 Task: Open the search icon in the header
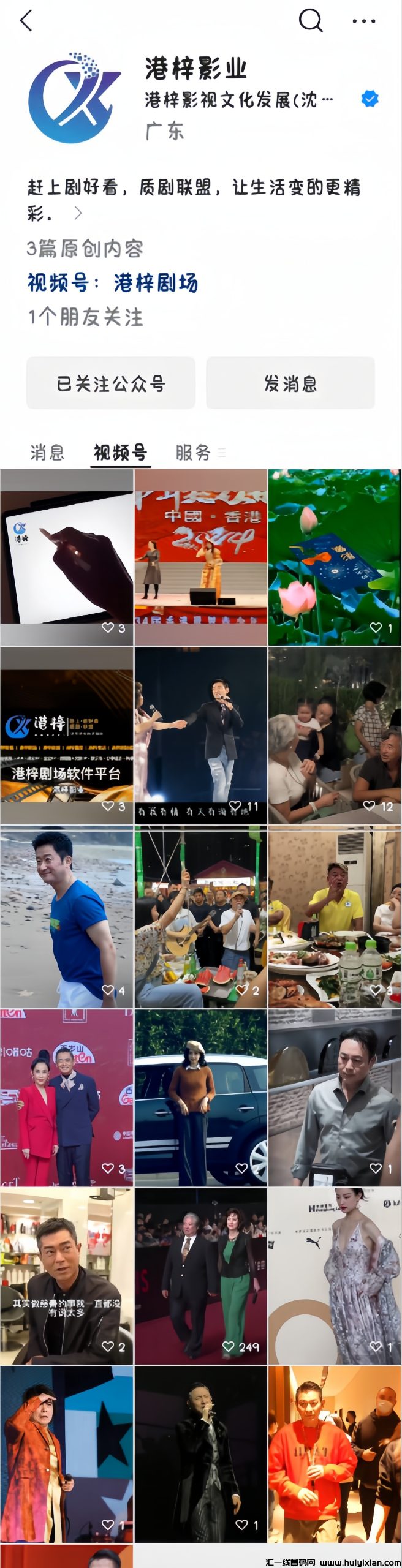[310, 21]
